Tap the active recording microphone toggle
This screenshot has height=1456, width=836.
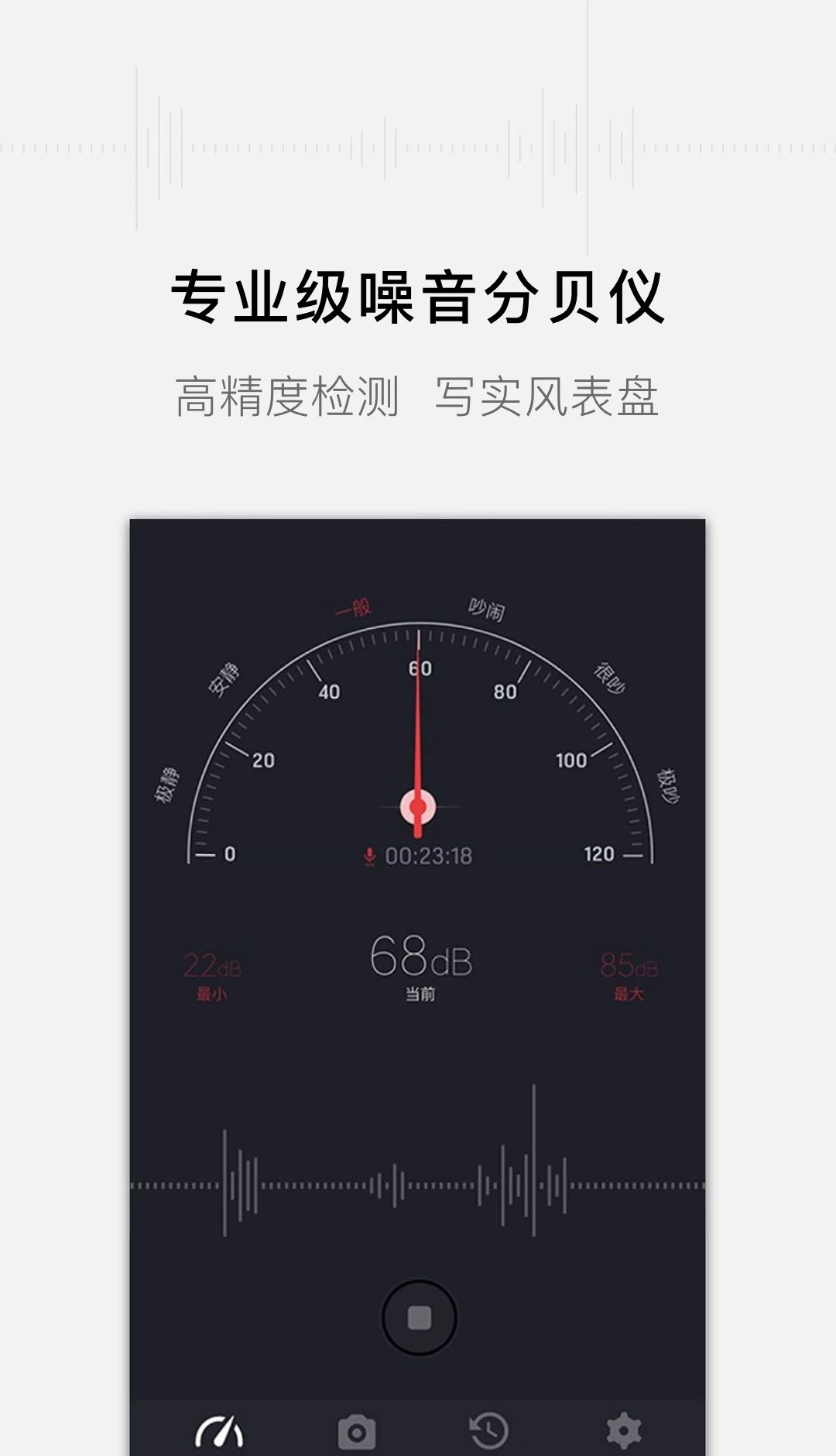point(368,855)
